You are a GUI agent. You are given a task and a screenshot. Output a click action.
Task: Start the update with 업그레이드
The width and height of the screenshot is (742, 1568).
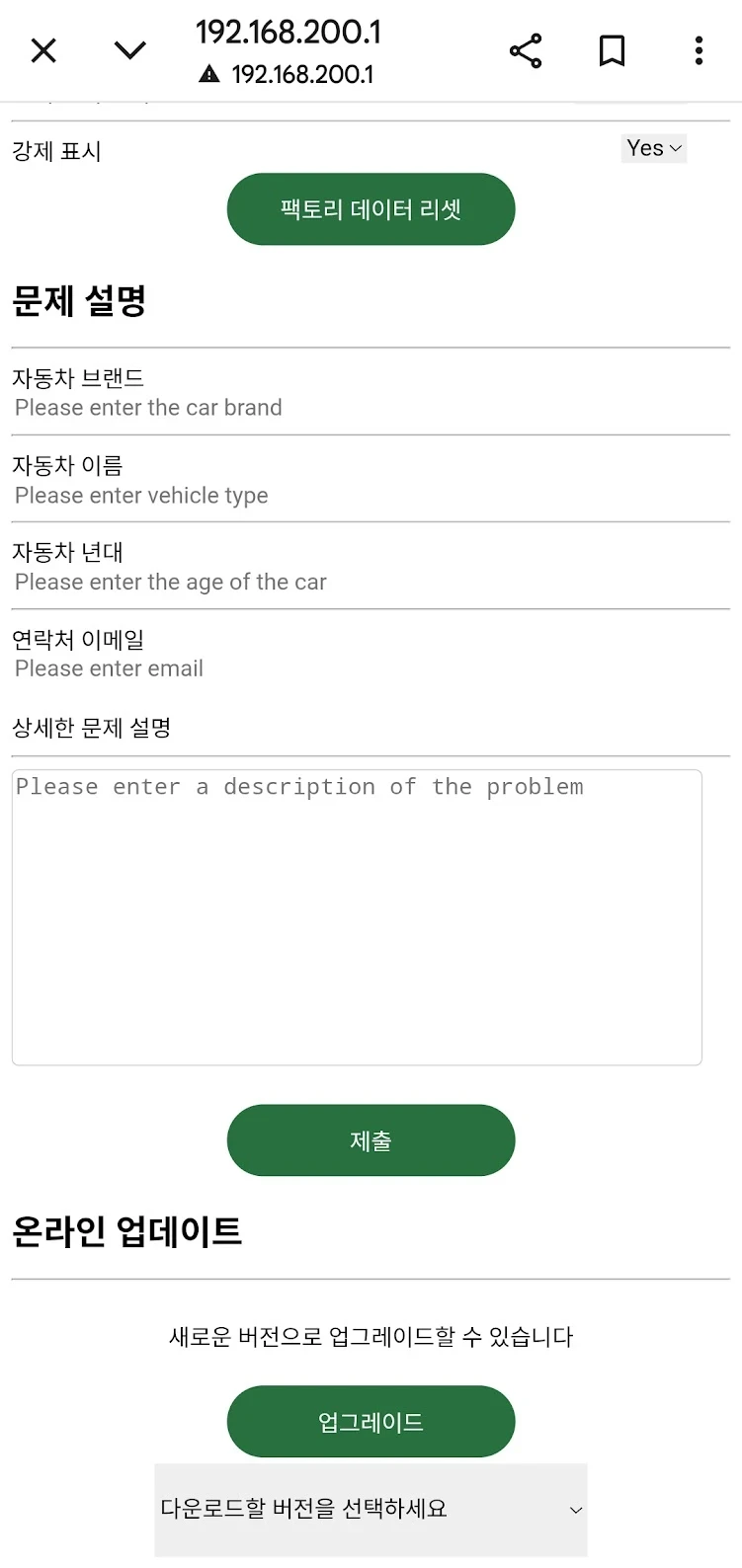(x=371, y=1422)
